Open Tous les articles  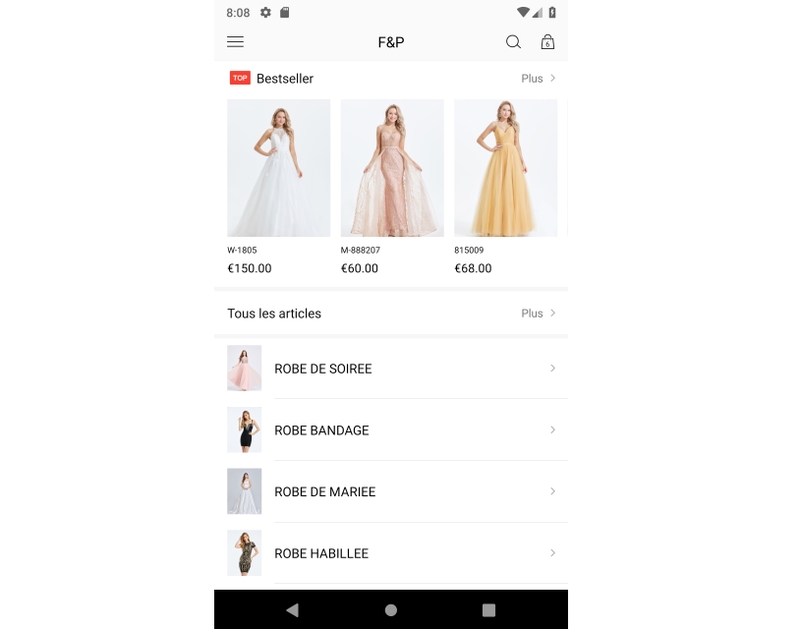390,313
